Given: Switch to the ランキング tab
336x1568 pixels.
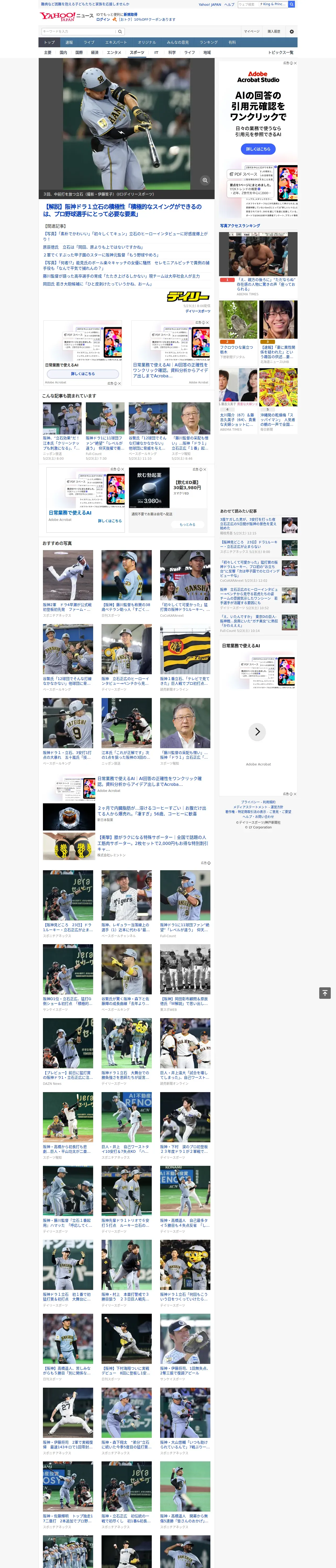Looking at the screenshot, I should (209, 43).
